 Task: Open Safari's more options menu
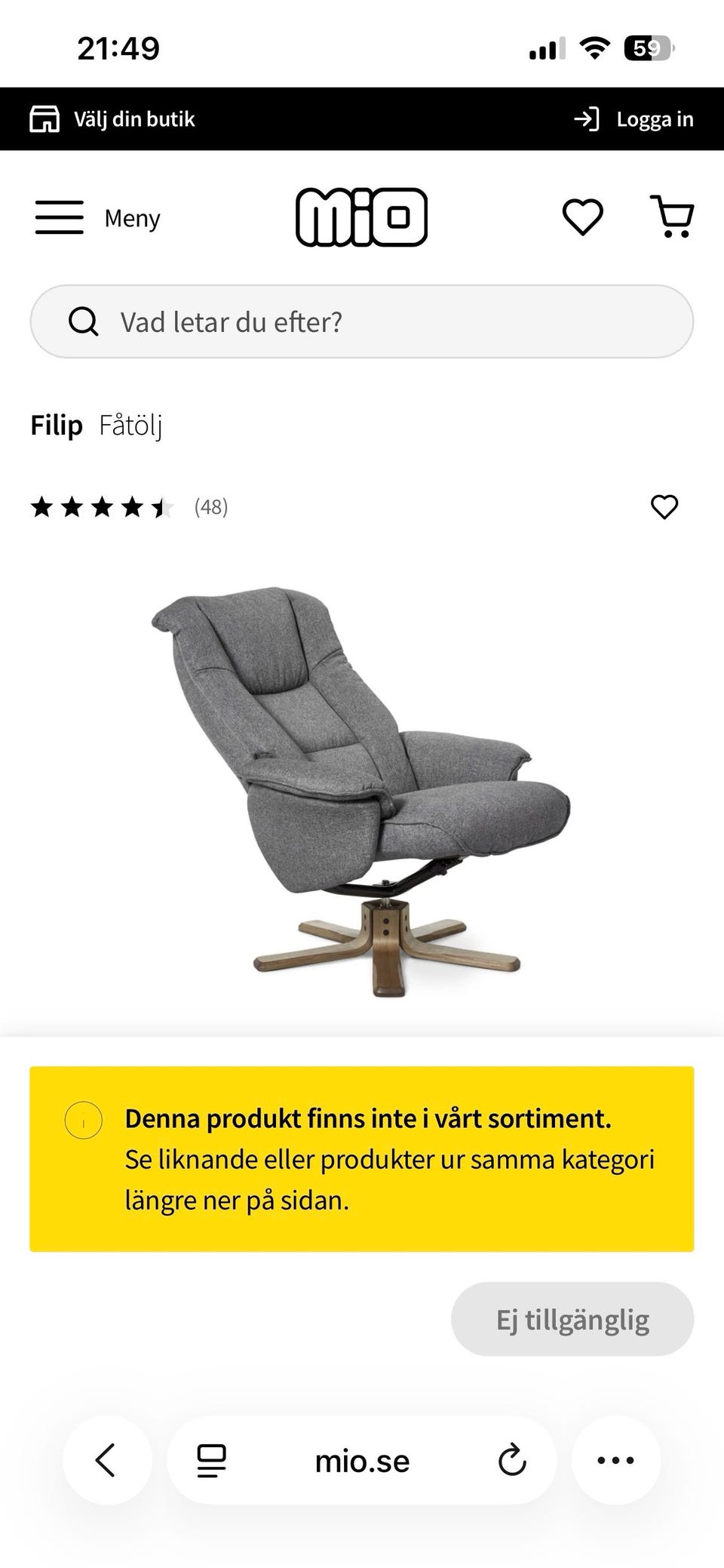pos(617,1459)
